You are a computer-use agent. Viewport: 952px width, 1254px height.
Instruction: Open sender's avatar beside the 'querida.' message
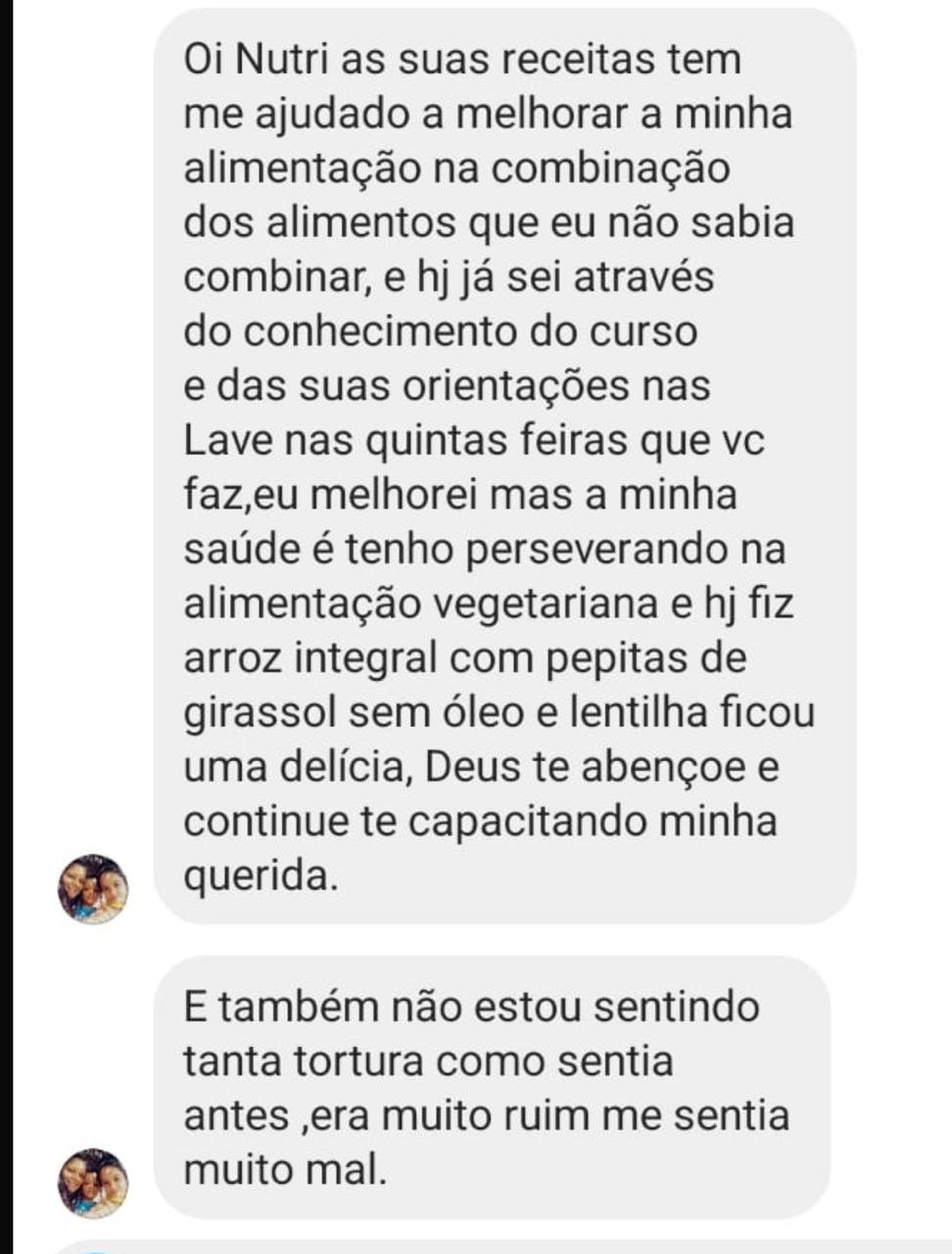point(93,889)
